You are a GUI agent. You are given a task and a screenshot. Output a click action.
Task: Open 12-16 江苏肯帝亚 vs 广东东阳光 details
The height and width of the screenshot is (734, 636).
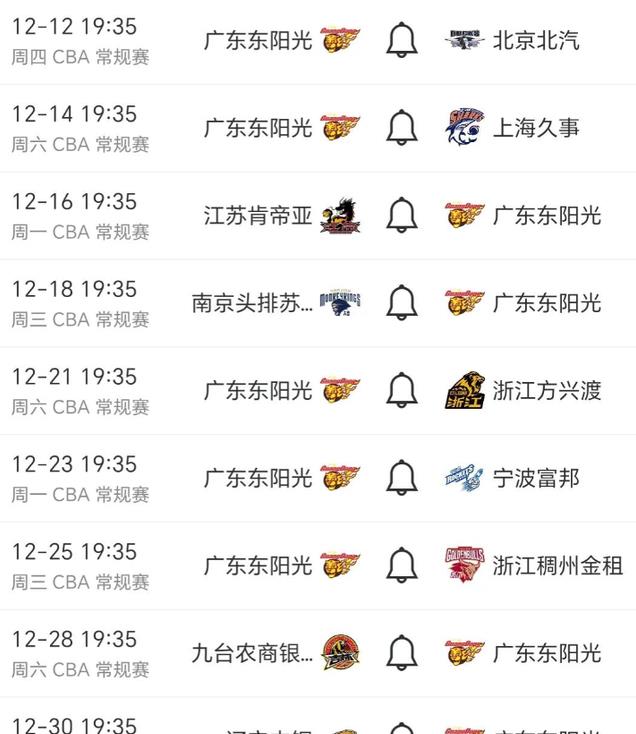click(100, 215)
